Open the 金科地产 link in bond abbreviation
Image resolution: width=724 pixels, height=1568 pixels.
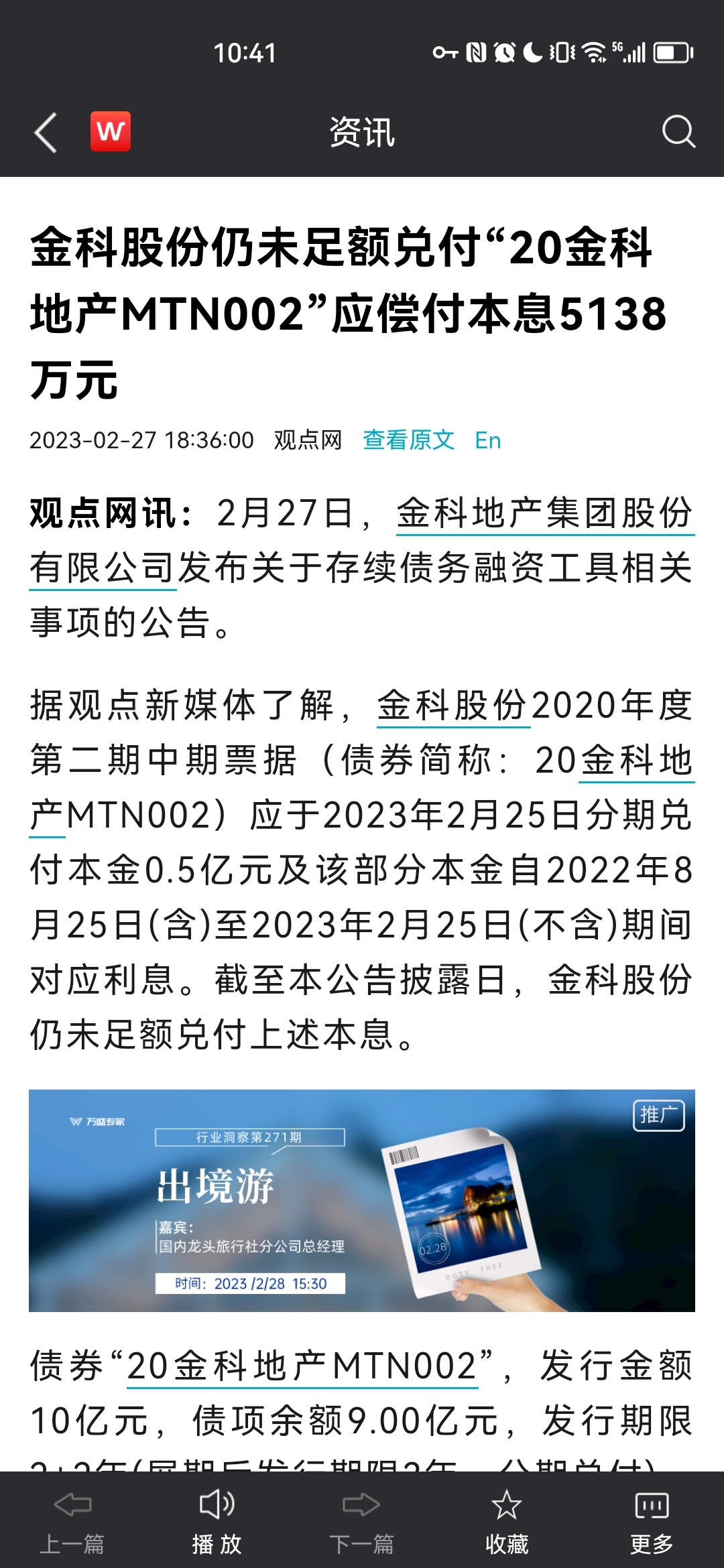[x=636, y=761]
